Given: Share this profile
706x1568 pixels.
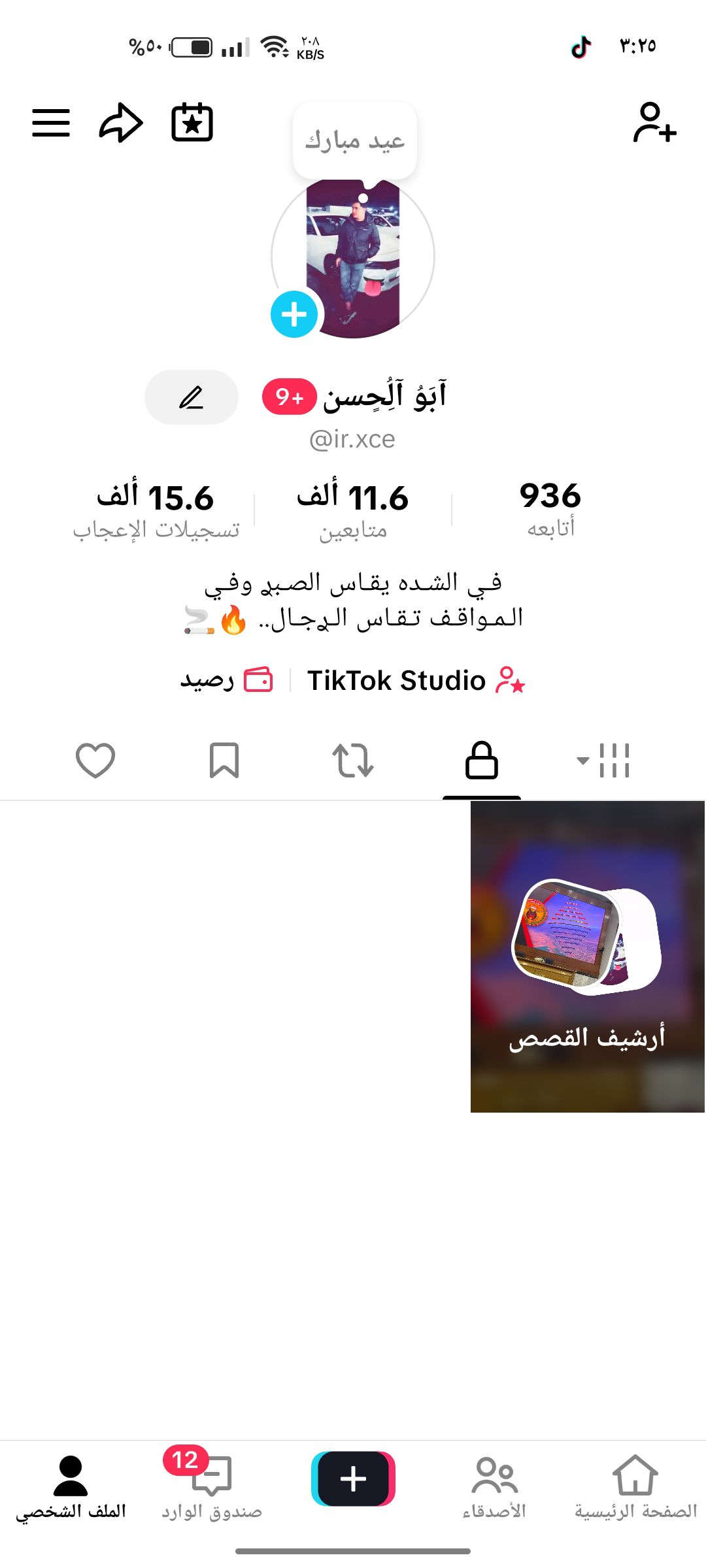Looking at the screenshot, I should click(121, 123).
